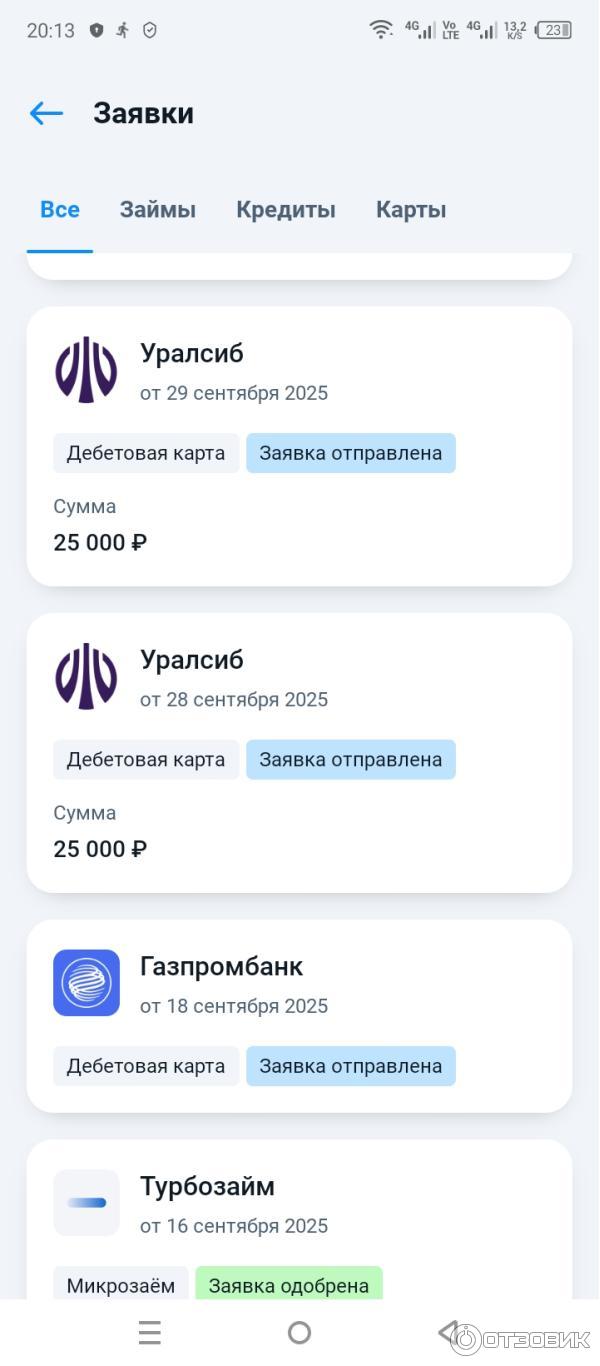The image size is (600, 1366).
Task: Select the Все tab
Action: 60,210
